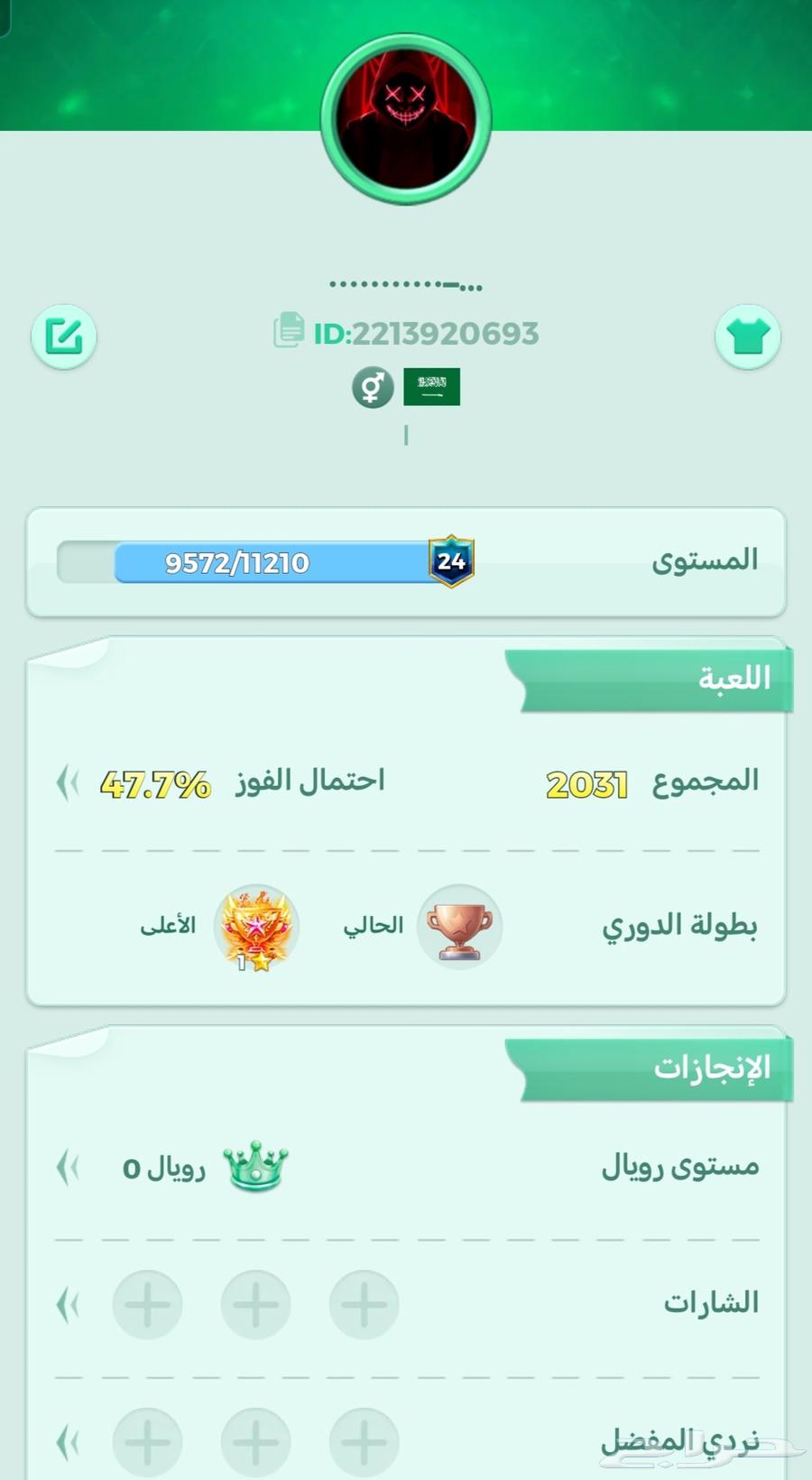Open the shirt wardrobe customization icon
The height and width of the screenshot is (1480, 812).
(x=749, y=337)
